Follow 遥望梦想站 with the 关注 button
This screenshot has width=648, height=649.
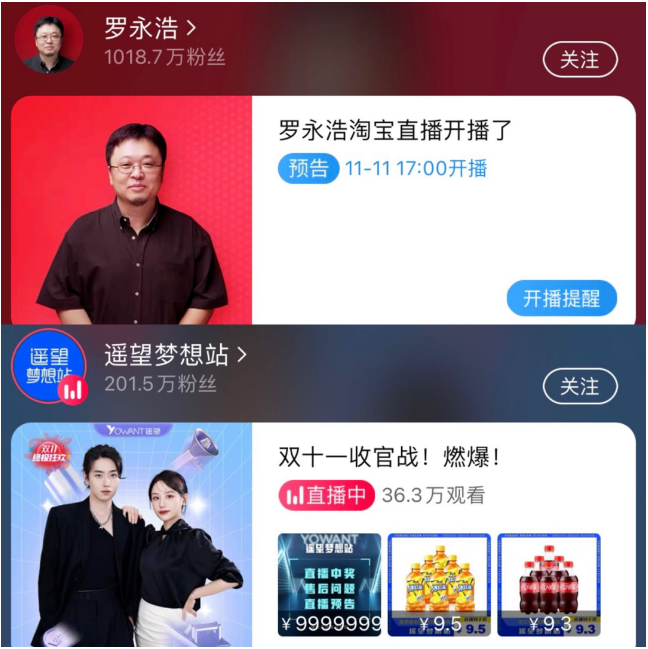click(x=579, y=386)
